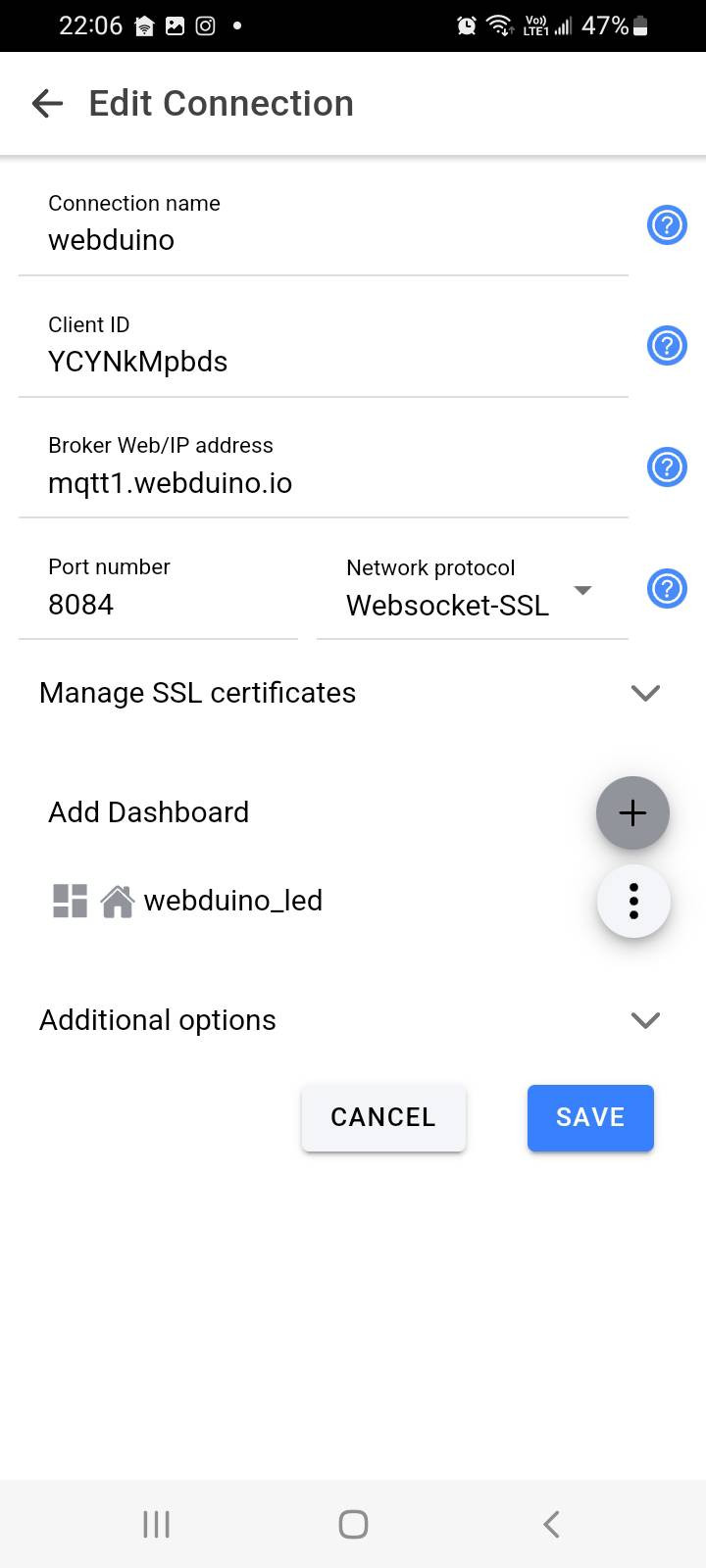Viewport: 706px width, 1568px height.
Task: Edit the Broker Web/IP address field
Action: click(324, 483)
